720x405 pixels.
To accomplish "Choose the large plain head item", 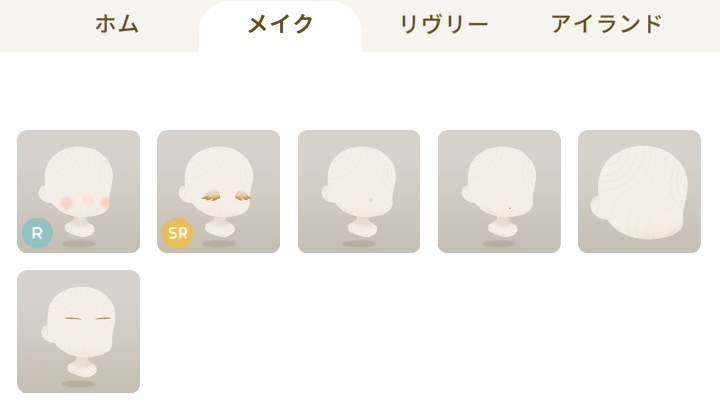I will click(x=639, y=191).
